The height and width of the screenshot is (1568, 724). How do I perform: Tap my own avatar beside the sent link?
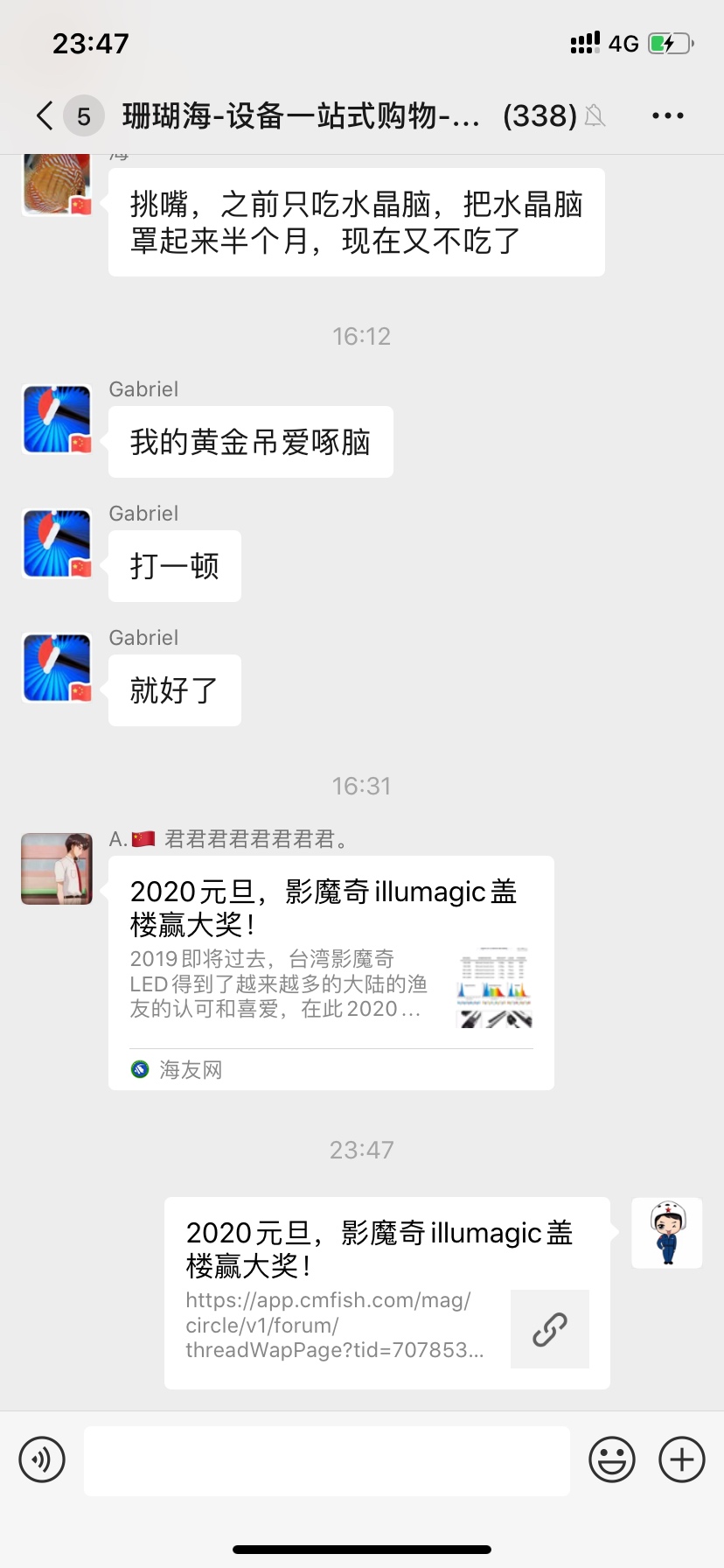click(x=667, y=1233)
